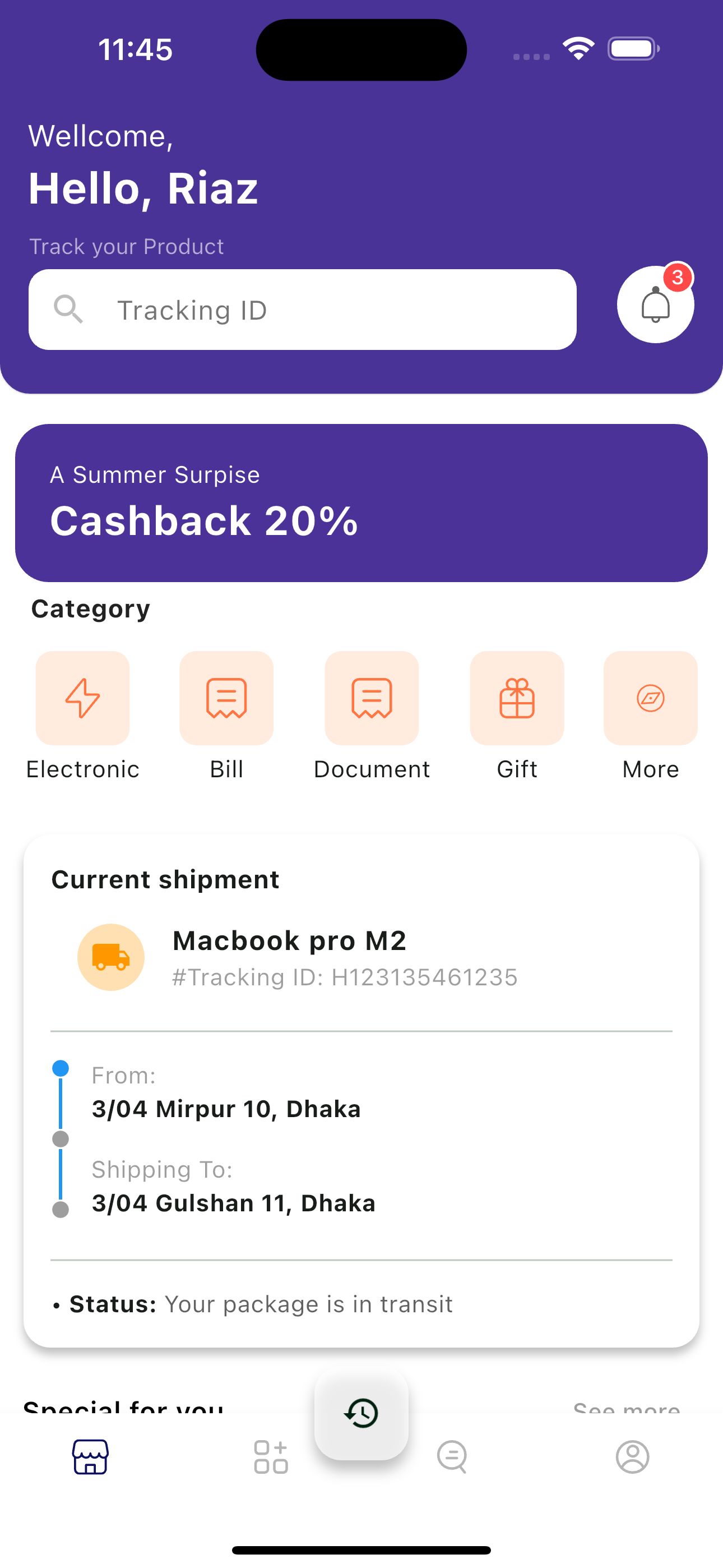Open the notifications bell
Viewport: 723px width, 1568px height.
[655, 305]
